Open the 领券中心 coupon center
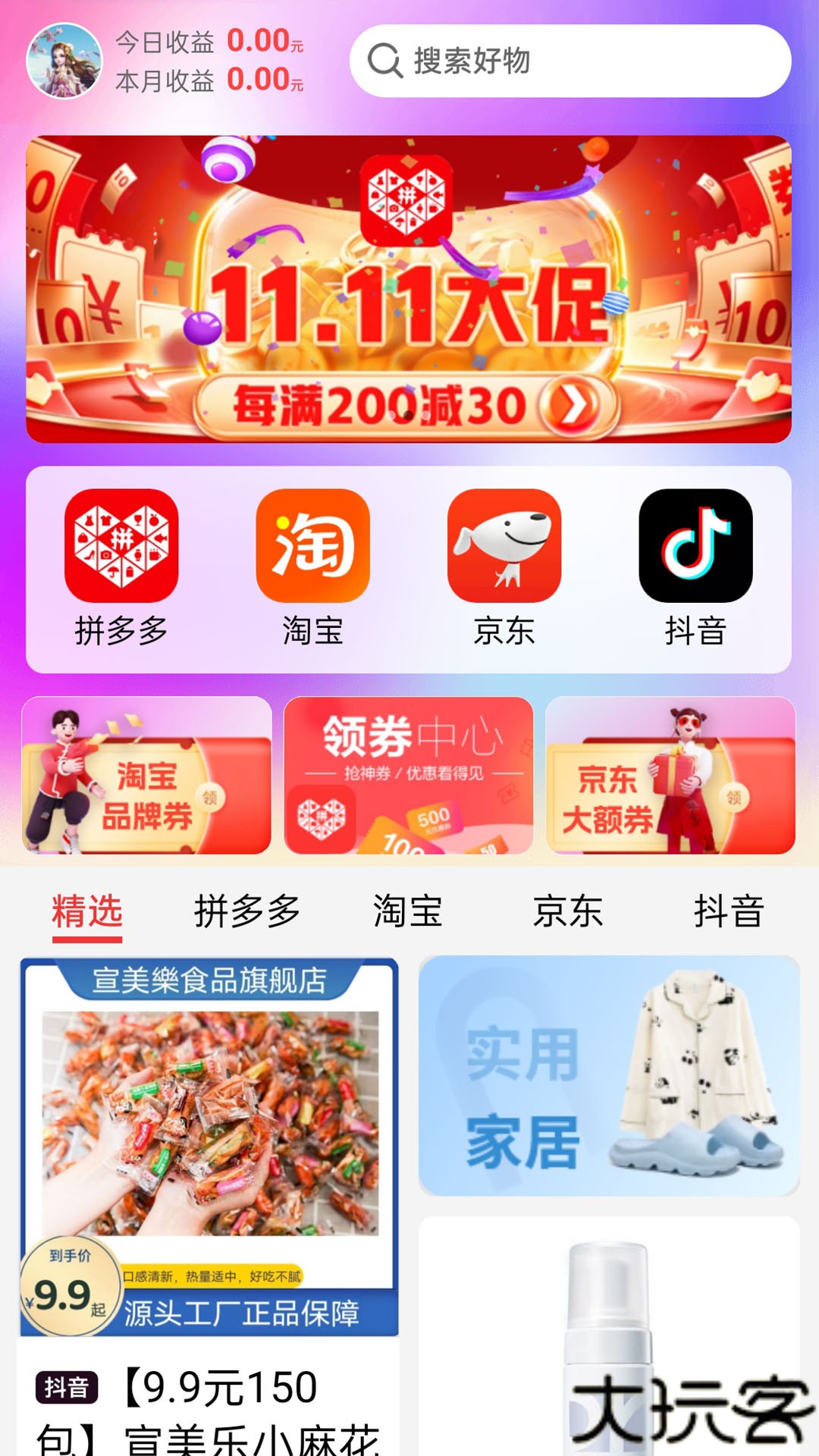The image size is (819, 1456). coord(409,773)
